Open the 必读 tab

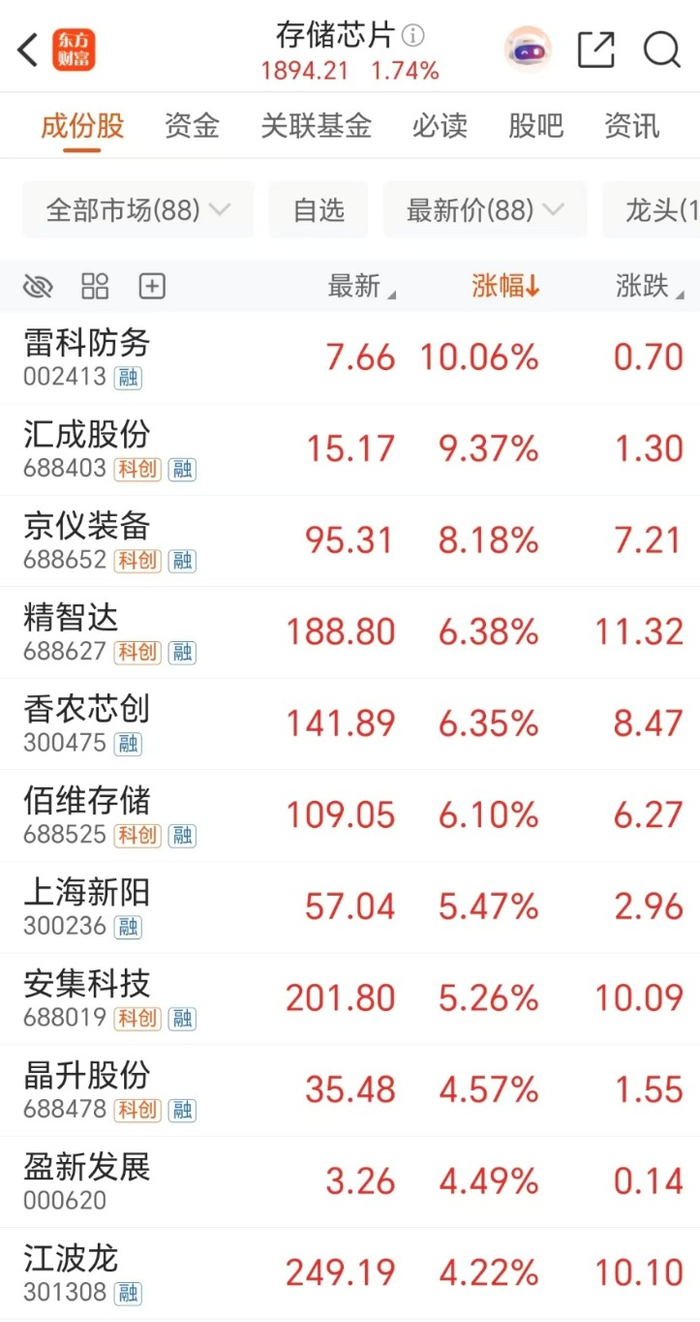pyautogui.click(x=440, y=126)
